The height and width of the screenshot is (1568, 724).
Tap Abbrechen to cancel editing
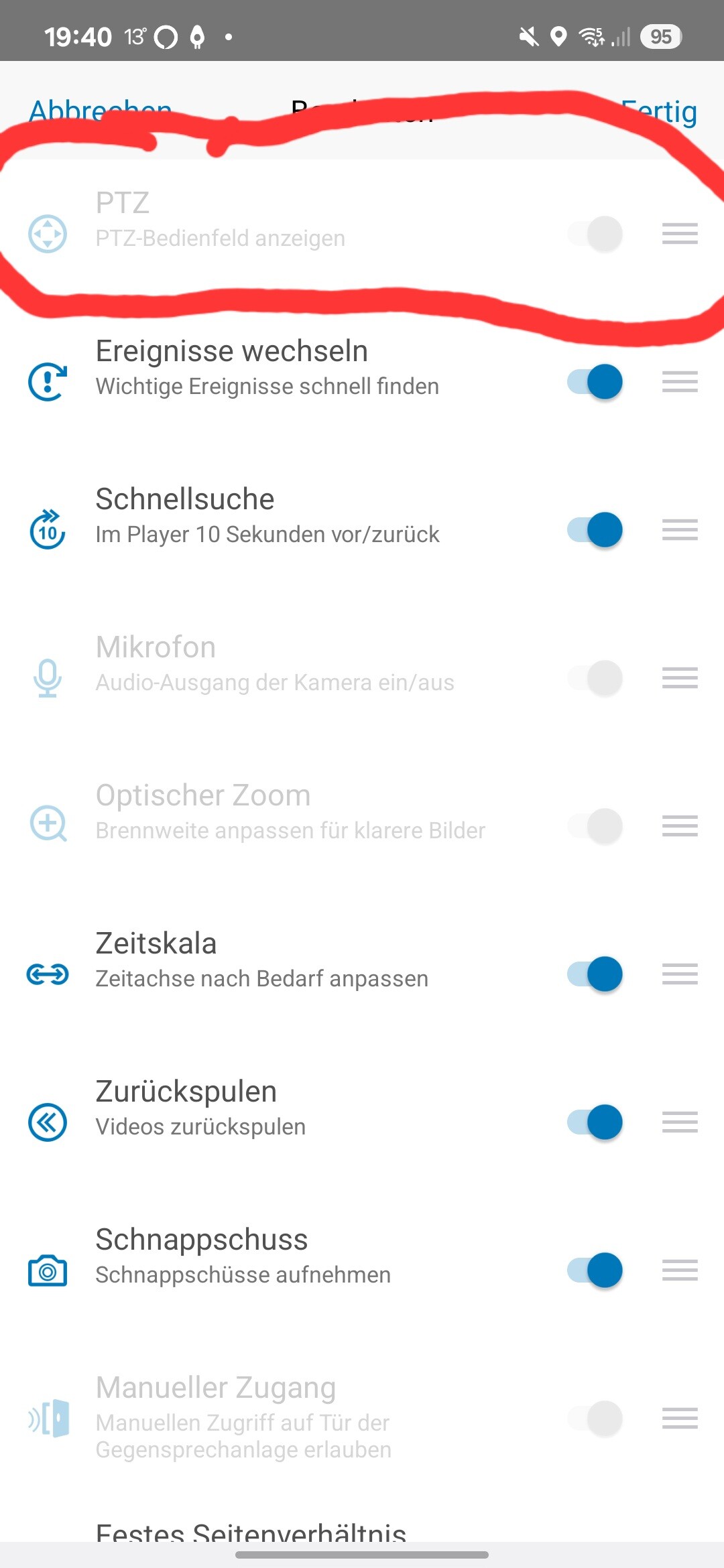point(101,111)
